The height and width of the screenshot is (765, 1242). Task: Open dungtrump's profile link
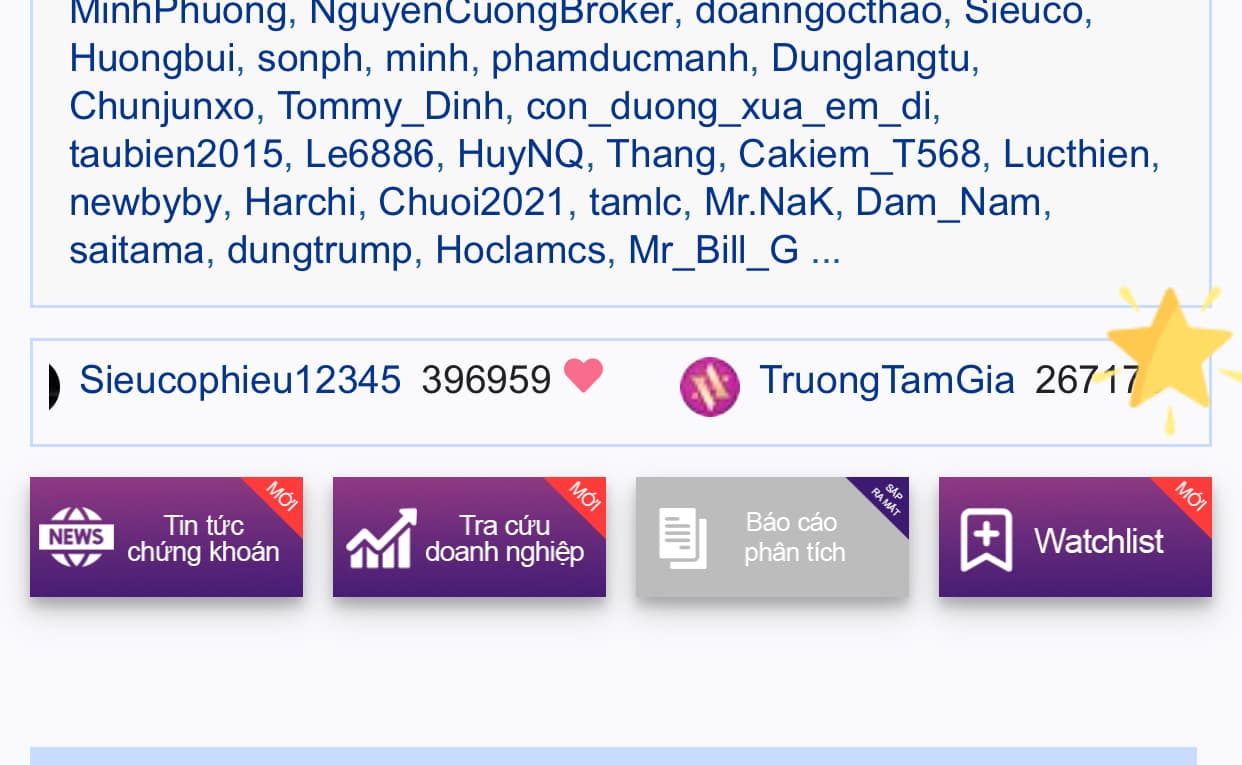319,250
